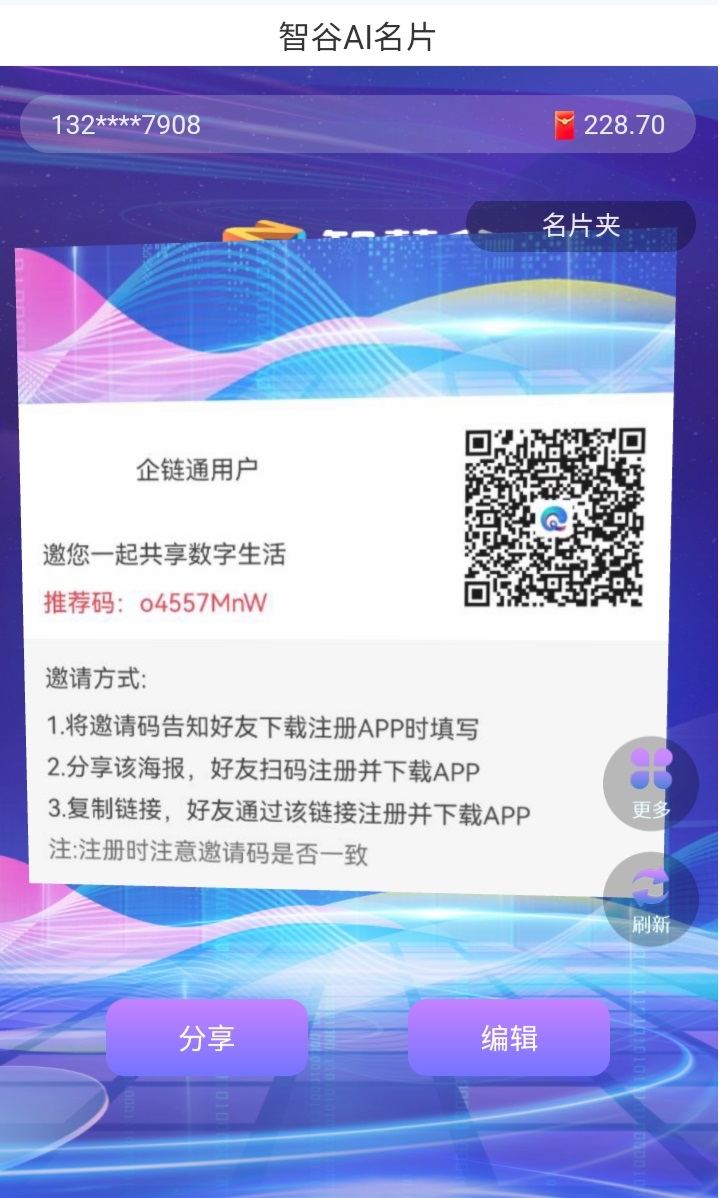Tap the 刷新 refresh button
Image resolution: width=720 pixels, height=1198 pixels.
pos(651,898)
